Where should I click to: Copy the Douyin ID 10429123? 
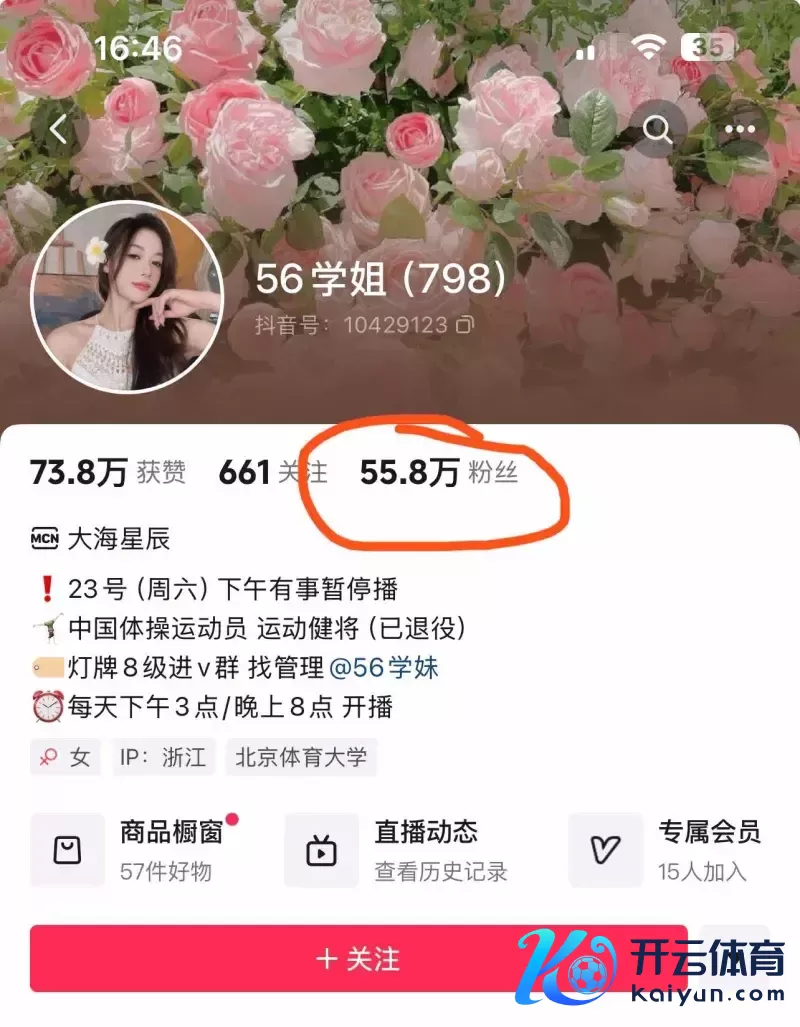[x=465, y=325]
